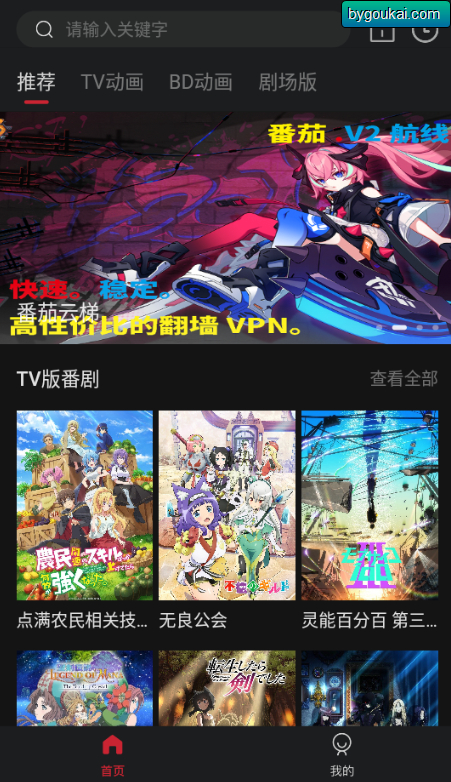View all under TV版番剧 via 查看全部
Screen dimensions: 451x782
(x=404, y=379)
